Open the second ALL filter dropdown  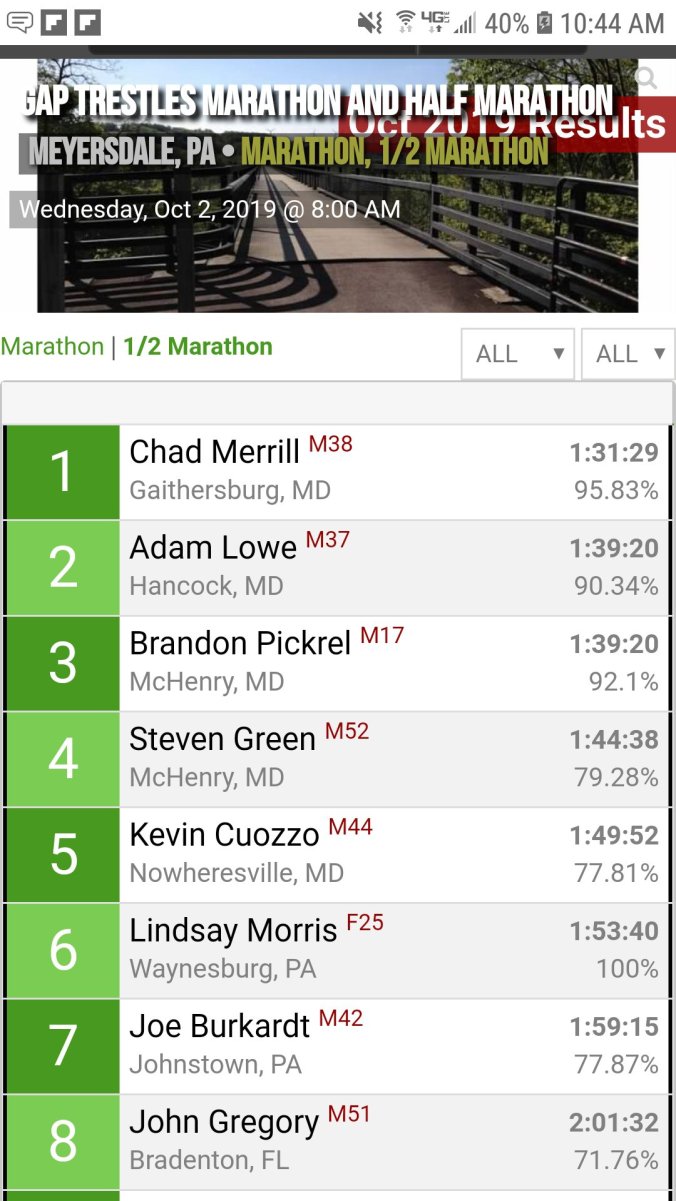[628, 354]
